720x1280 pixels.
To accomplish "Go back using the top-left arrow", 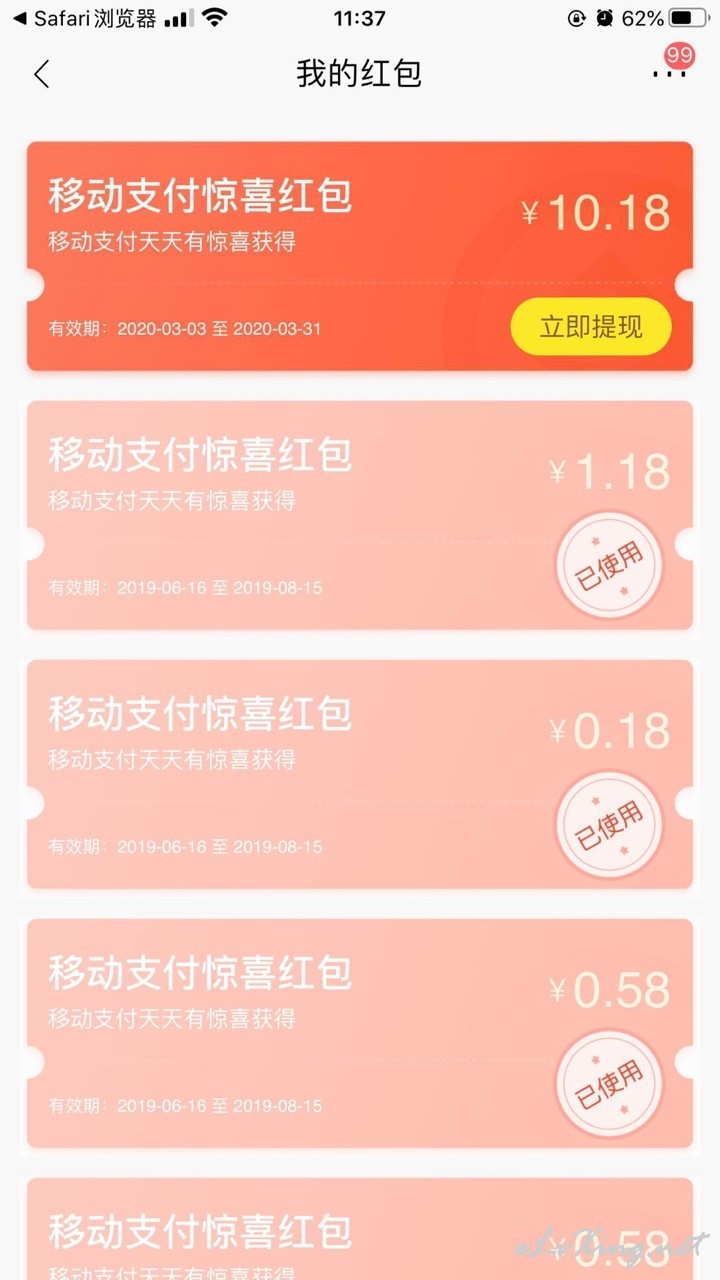I will (41, 74).
